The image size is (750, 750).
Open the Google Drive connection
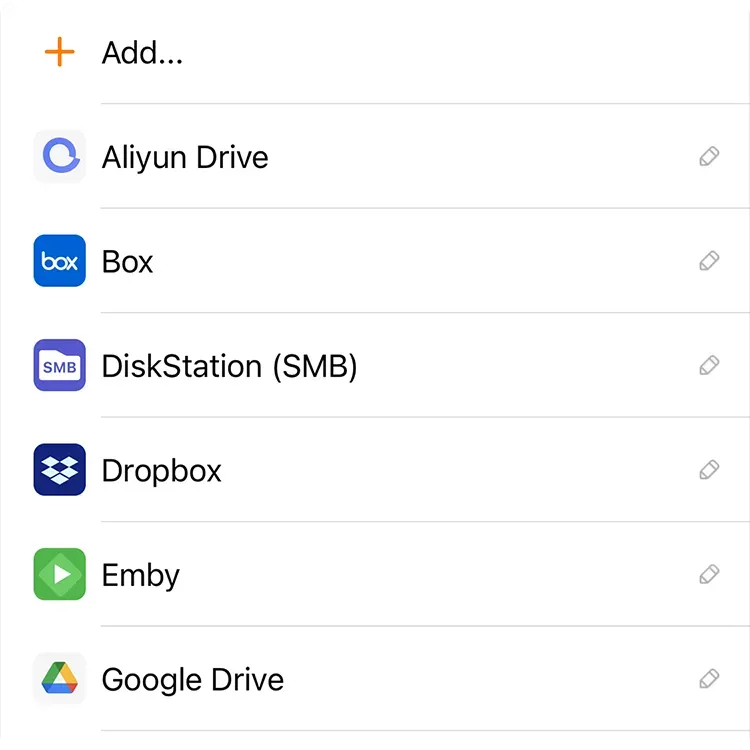coord(192,680)
